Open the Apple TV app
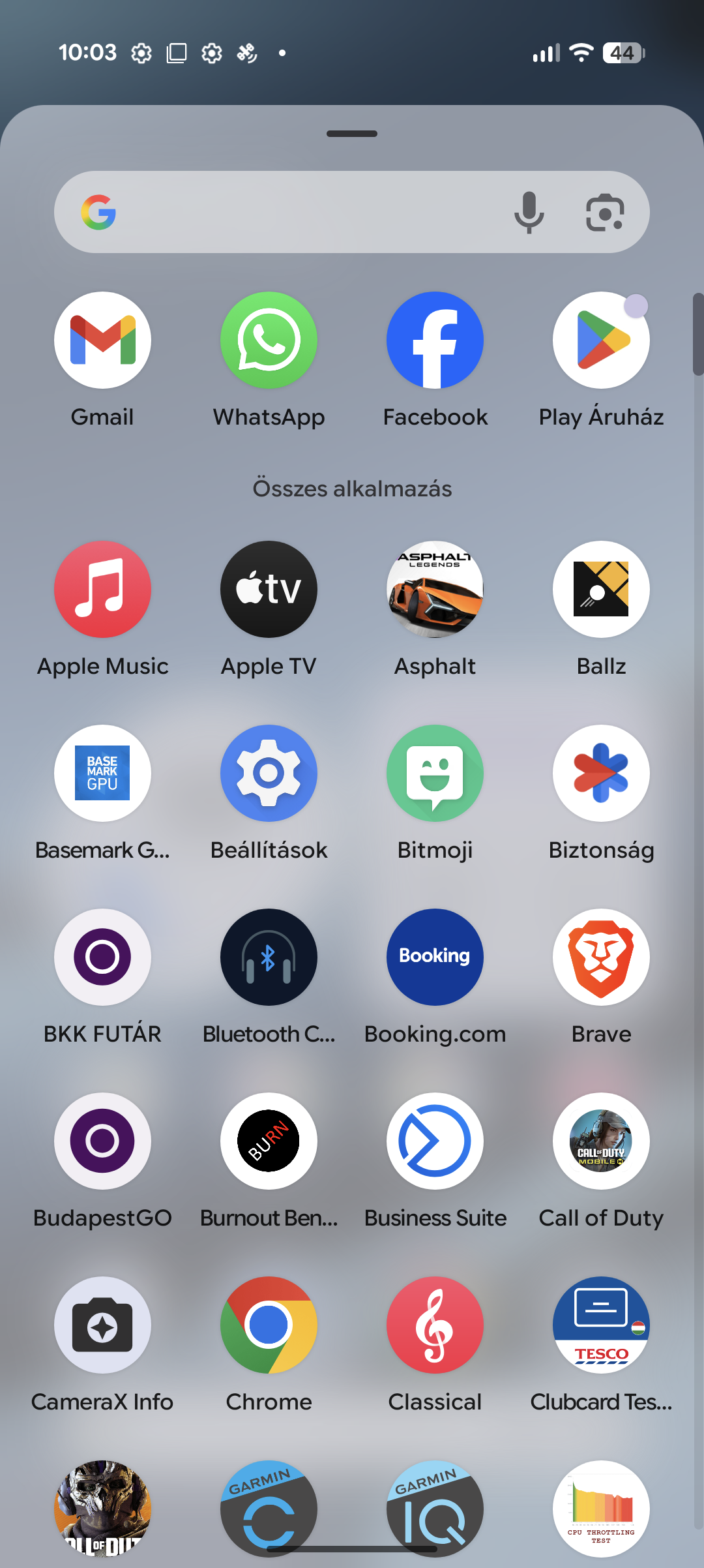The image size is (704, 1568). pyautogui.click(x=269, y=589)
